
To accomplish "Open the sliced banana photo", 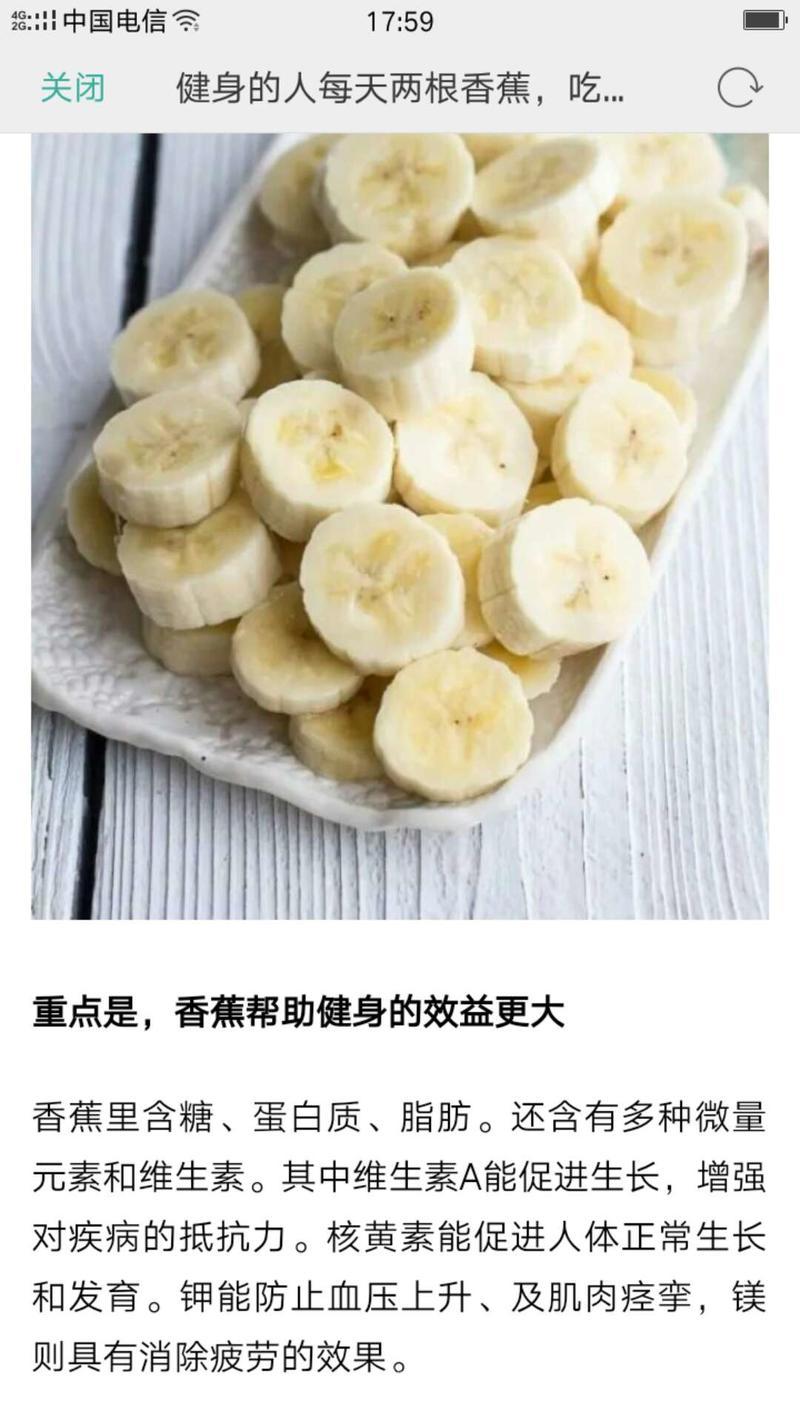I will 400,526.
